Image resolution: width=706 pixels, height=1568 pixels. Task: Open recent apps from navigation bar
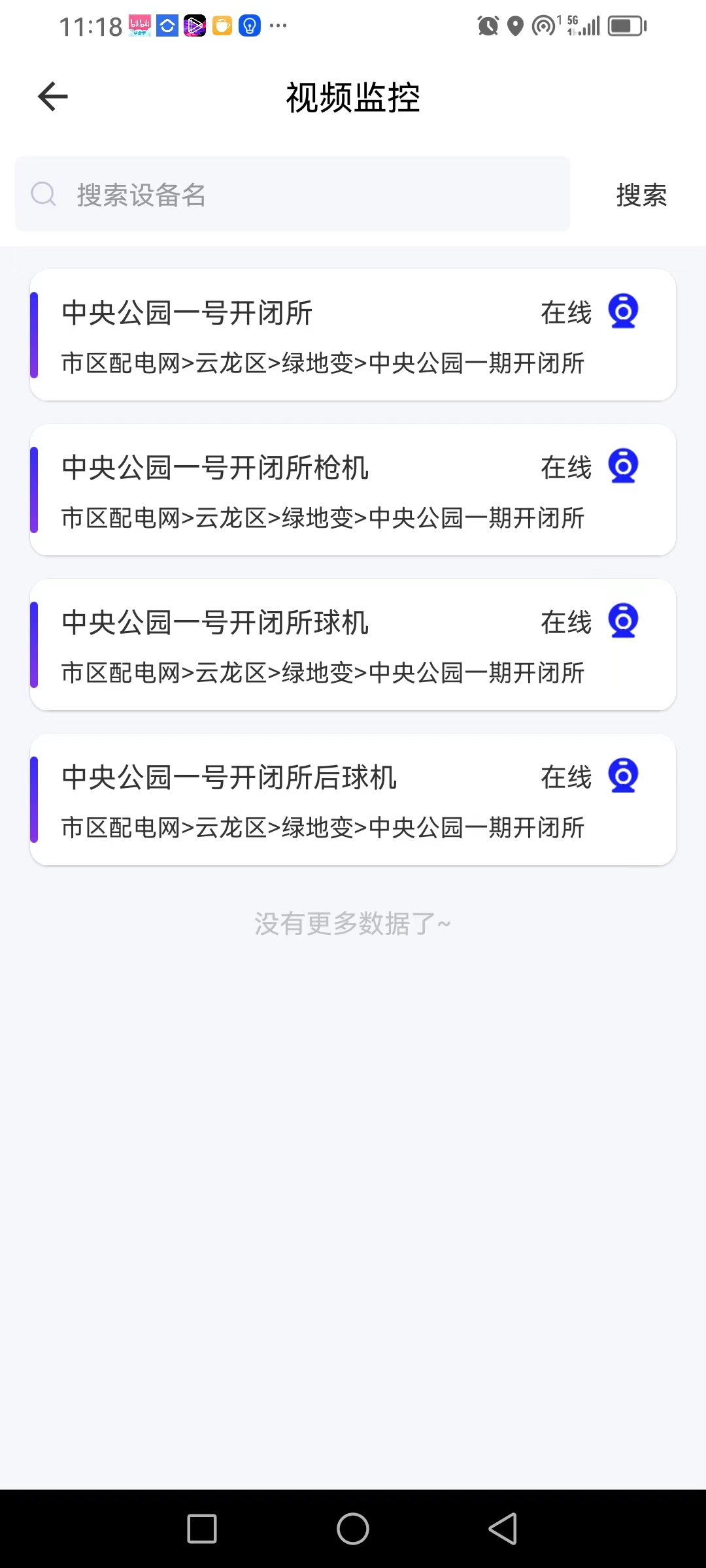click(x=202, y=1529)
